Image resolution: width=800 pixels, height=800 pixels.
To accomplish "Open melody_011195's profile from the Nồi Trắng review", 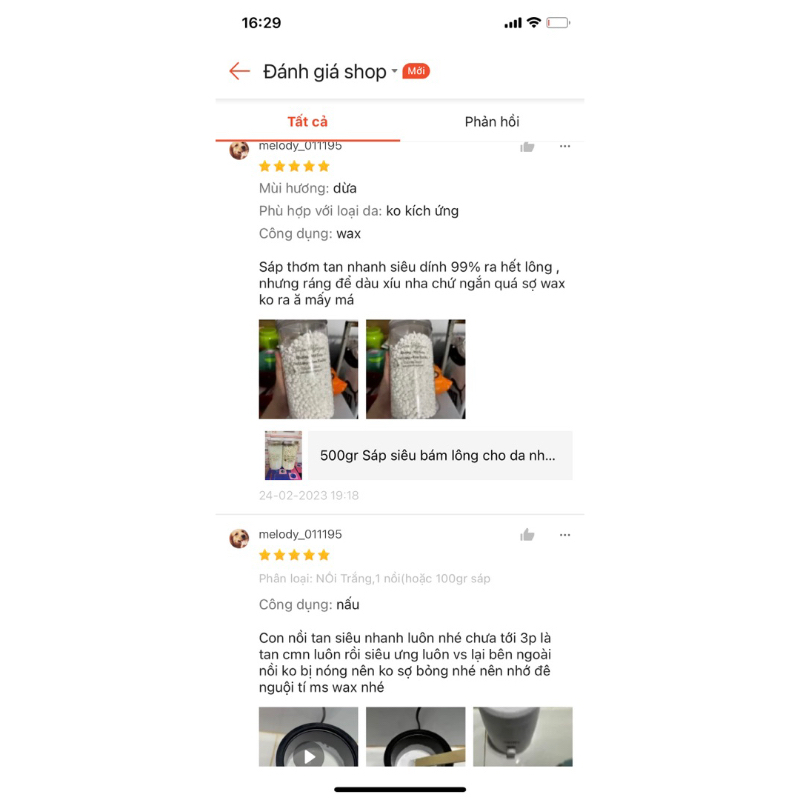I will point(239,538).
